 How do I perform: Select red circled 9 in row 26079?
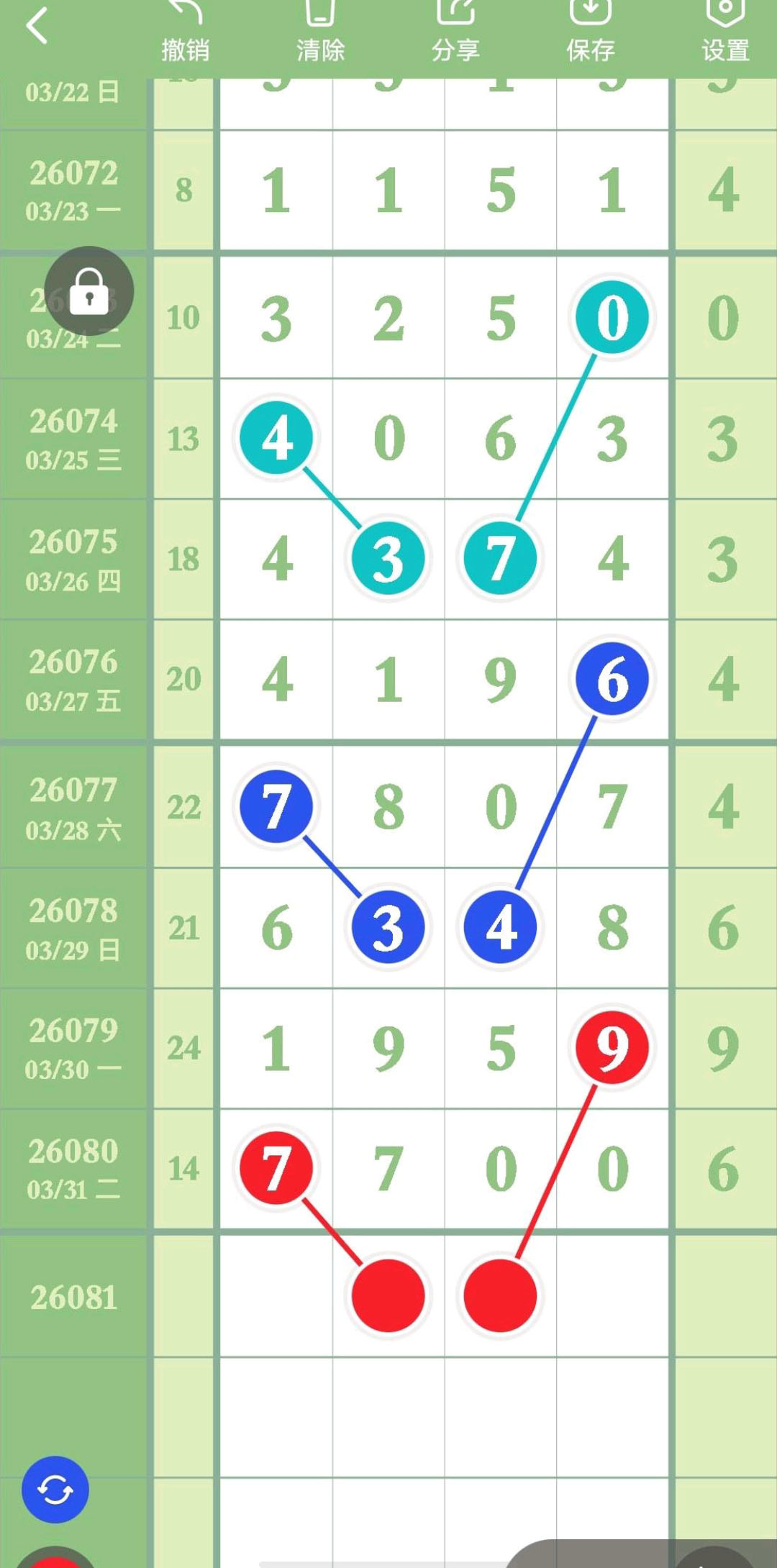pyautogui.click(x=612, y=1047)
